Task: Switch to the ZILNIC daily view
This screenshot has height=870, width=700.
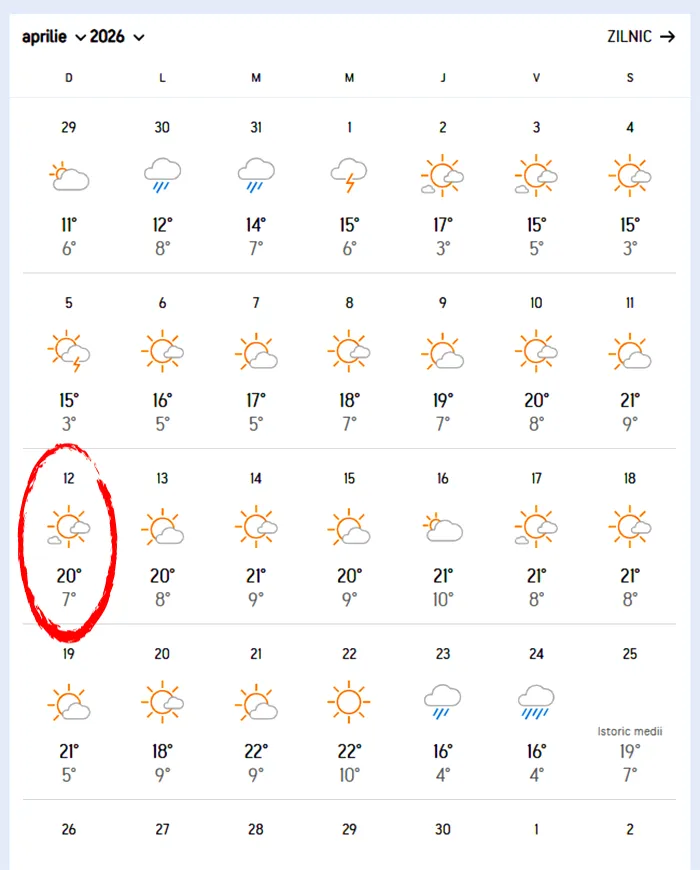Action: (641, 37)
